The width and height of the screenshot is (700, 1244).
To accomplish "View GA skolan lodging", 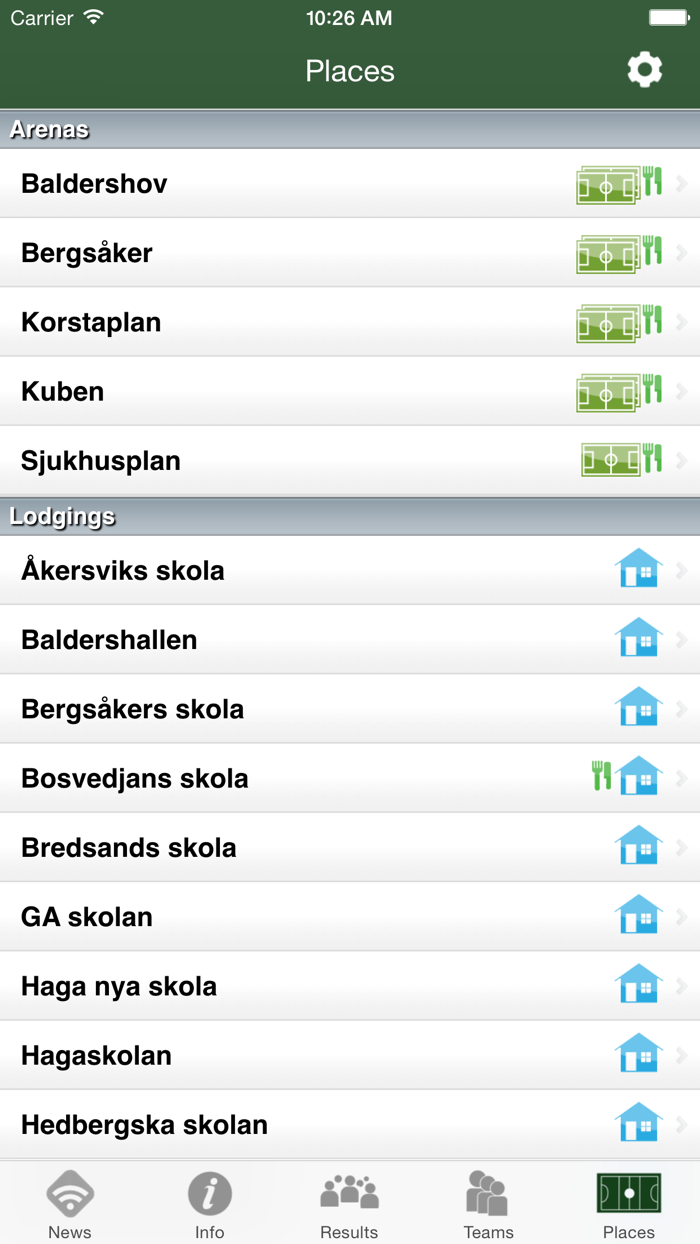I will 350,917.
